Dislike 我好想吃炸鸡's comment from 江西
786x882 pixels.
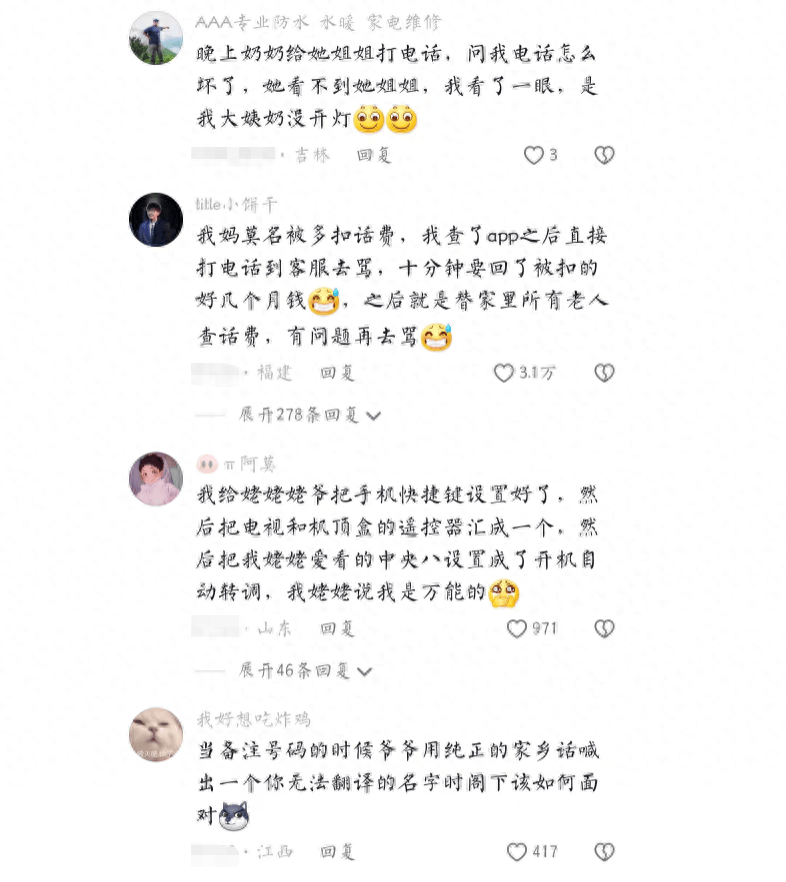click(604, 852)
